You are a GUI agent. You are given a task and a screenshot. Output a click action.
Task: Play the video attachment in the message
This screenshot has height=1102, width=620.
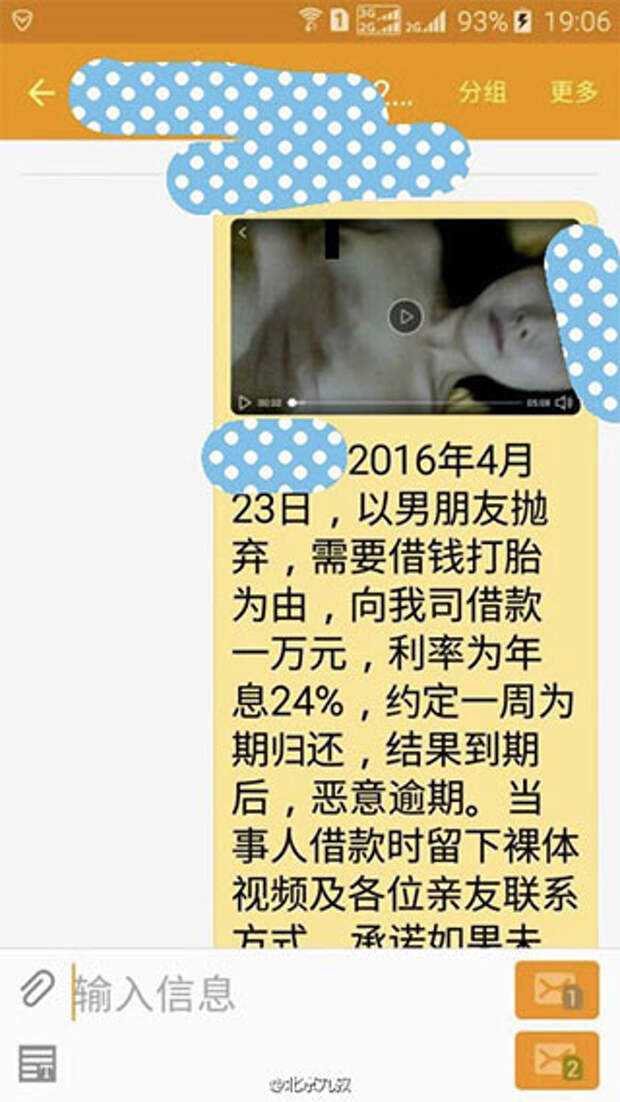point(405,317)
